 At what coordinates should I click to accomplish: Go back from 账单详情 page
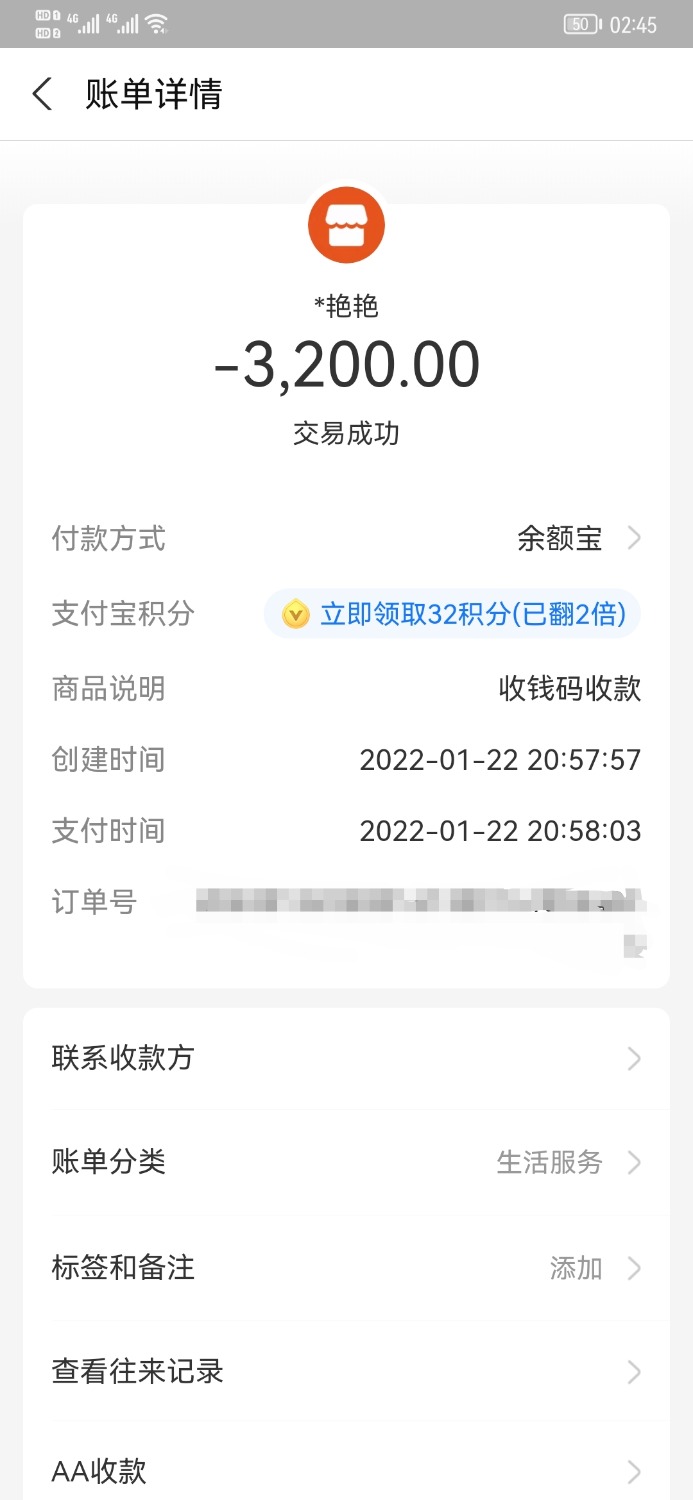[42, 95]
